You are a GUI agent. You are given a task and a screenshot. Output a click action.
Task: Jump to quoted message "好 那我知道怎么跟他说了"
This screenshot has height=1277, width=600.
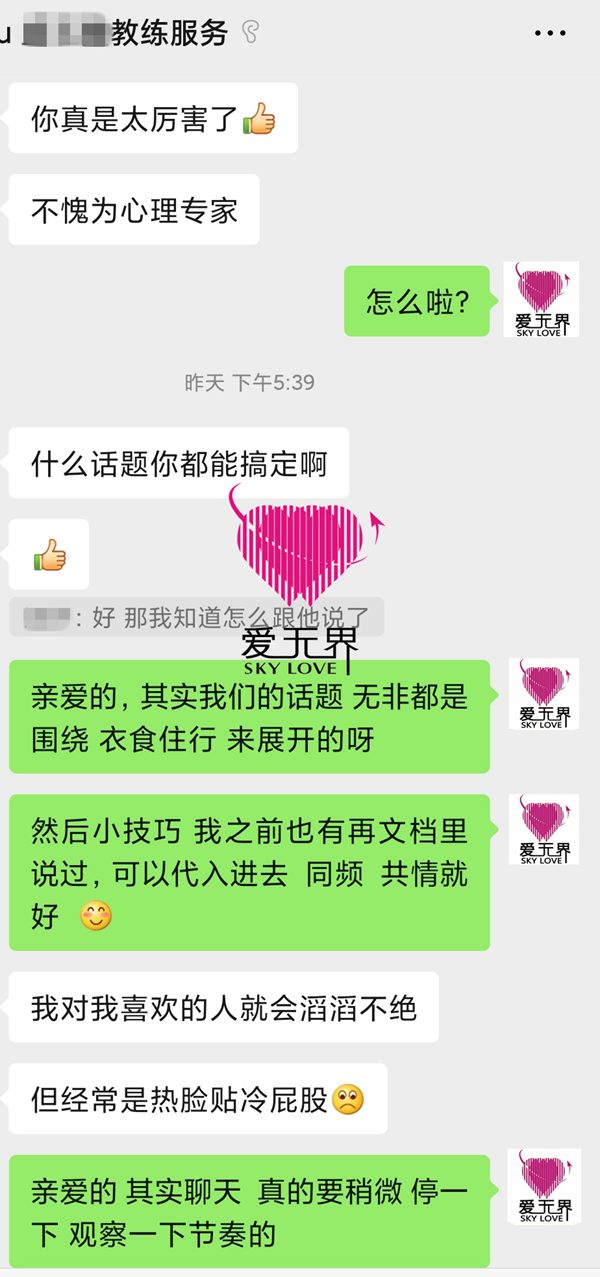click(196, 617)
